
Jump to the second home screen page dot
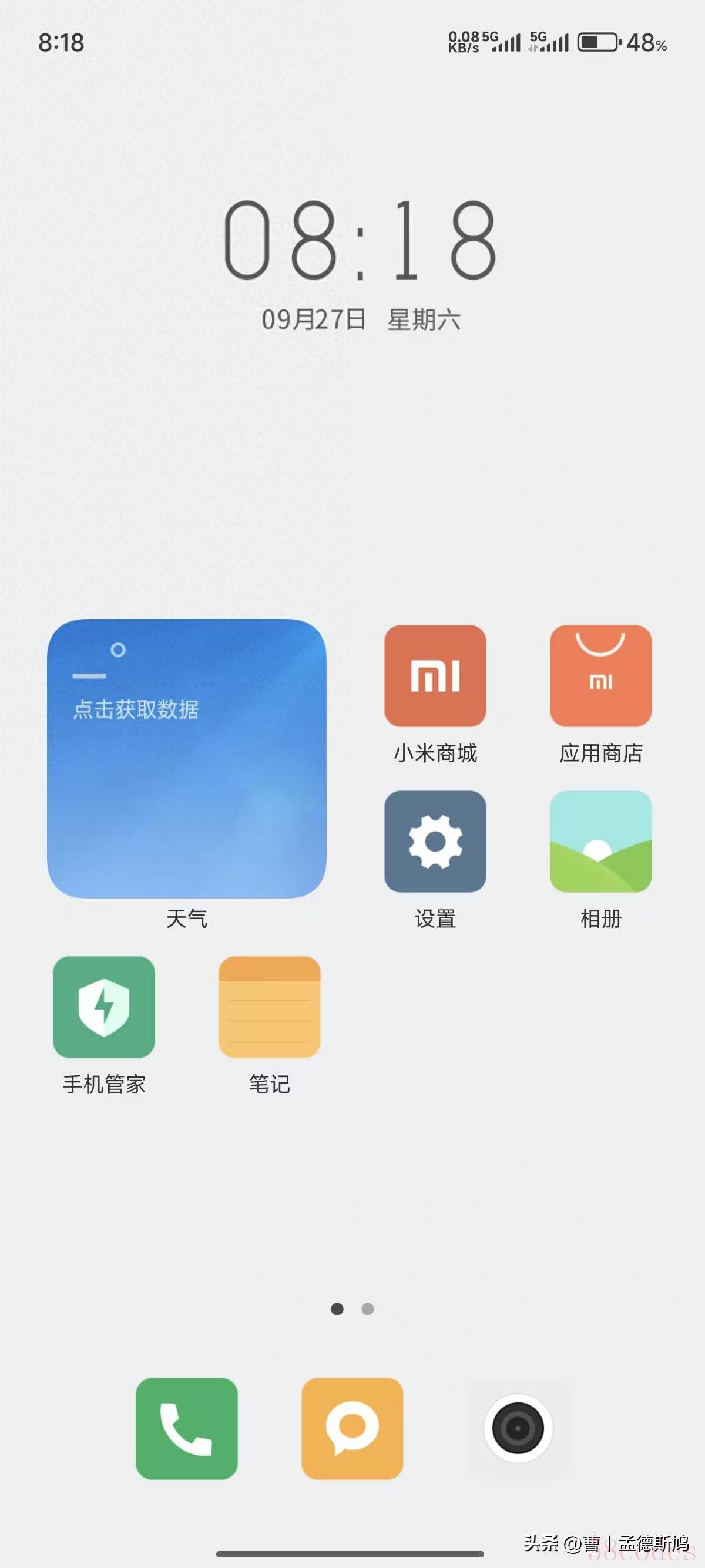(x=367, y=1308)
